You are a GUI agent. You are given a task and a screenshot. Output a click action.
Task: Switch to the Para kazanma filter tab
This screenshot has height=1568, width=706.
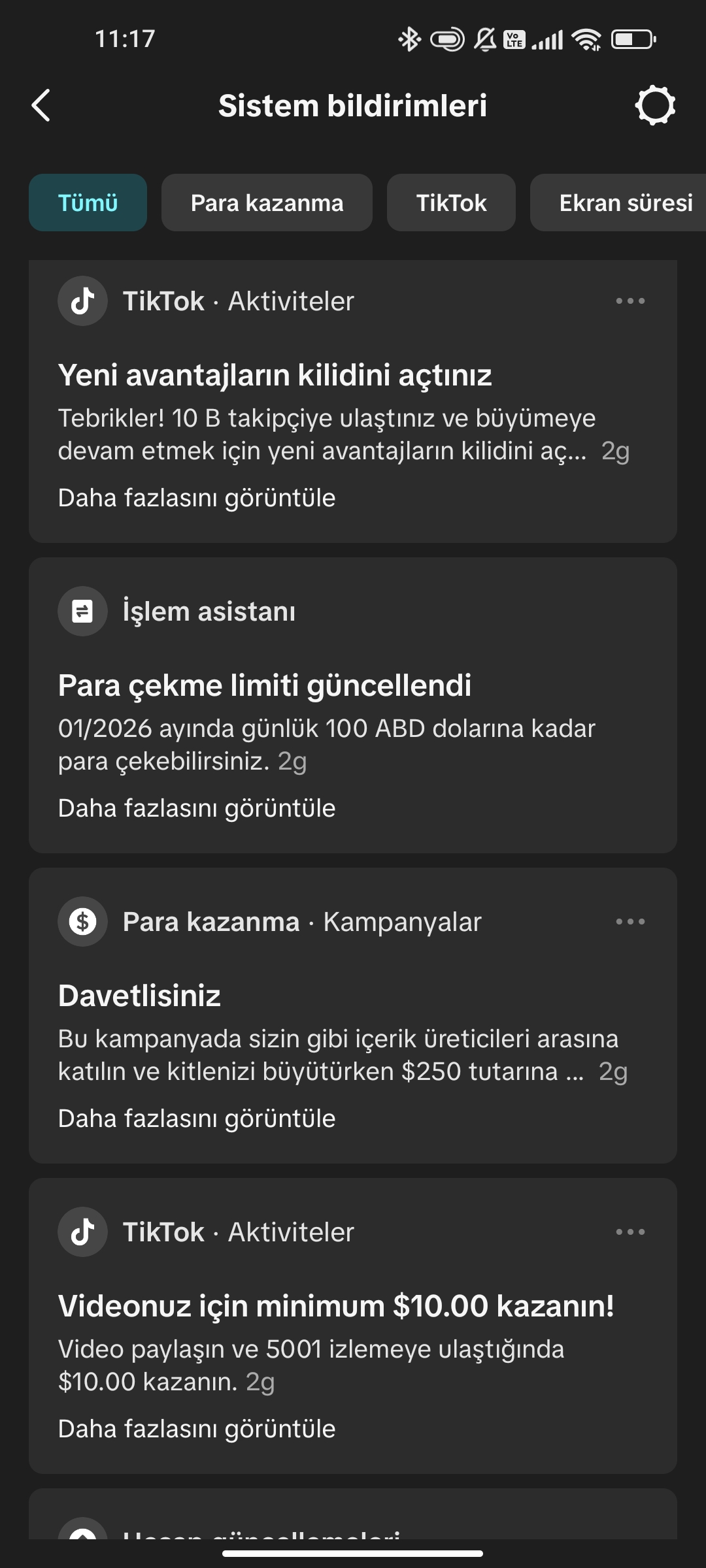(x=267, y=203)
